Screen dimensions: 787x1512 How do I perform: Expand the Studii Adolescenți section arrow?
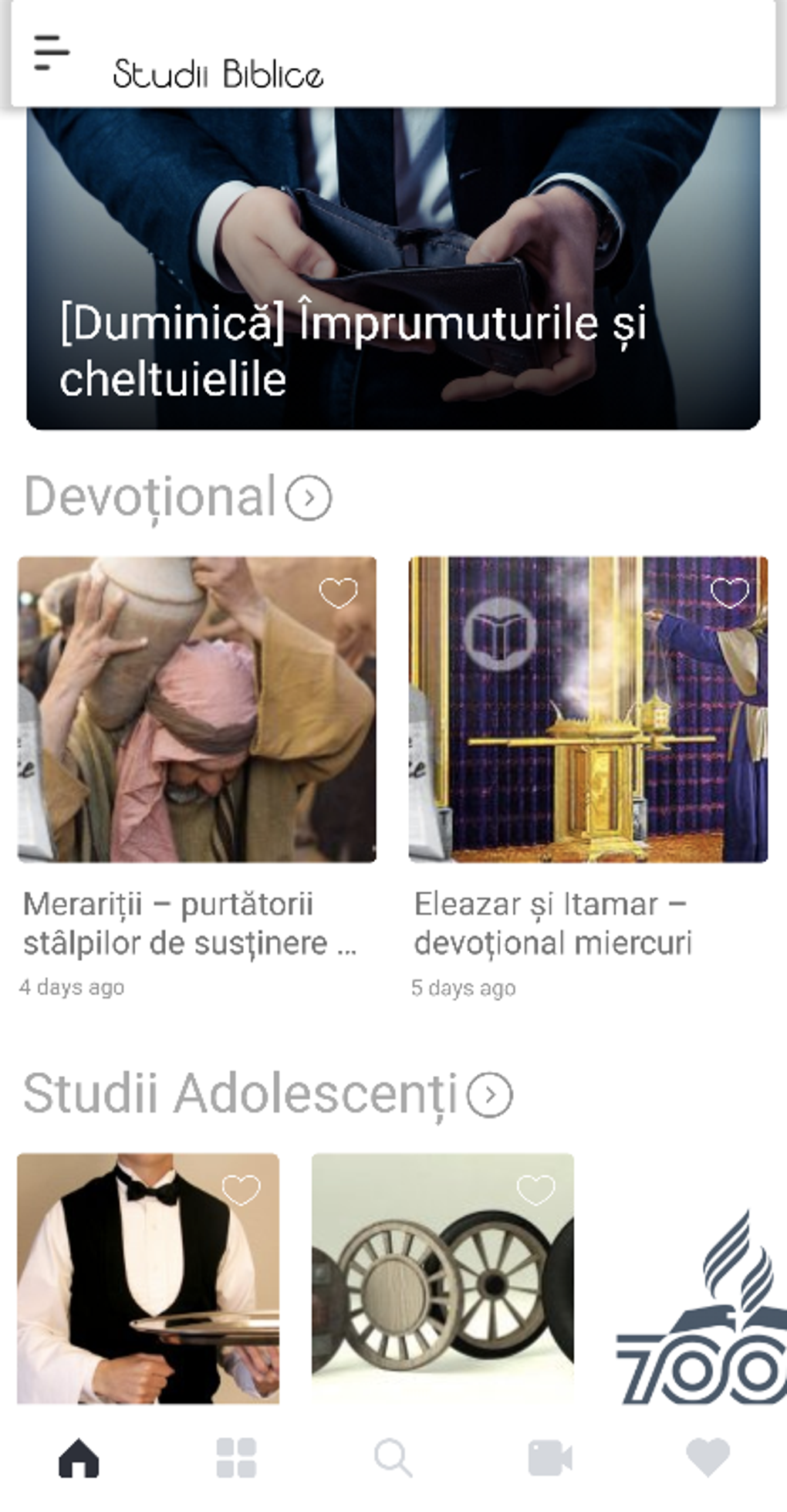click(489, 1094)
